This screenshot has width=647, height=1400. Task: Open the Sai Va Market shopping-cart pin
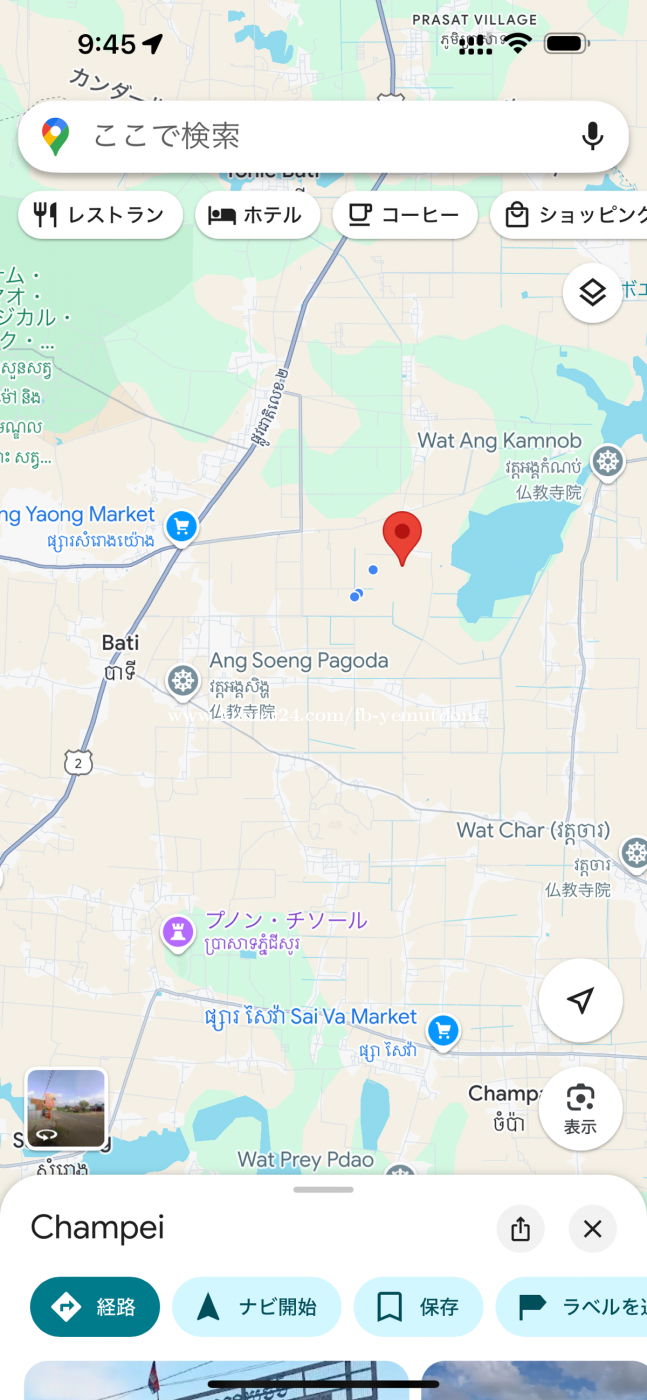[442, 1030]
